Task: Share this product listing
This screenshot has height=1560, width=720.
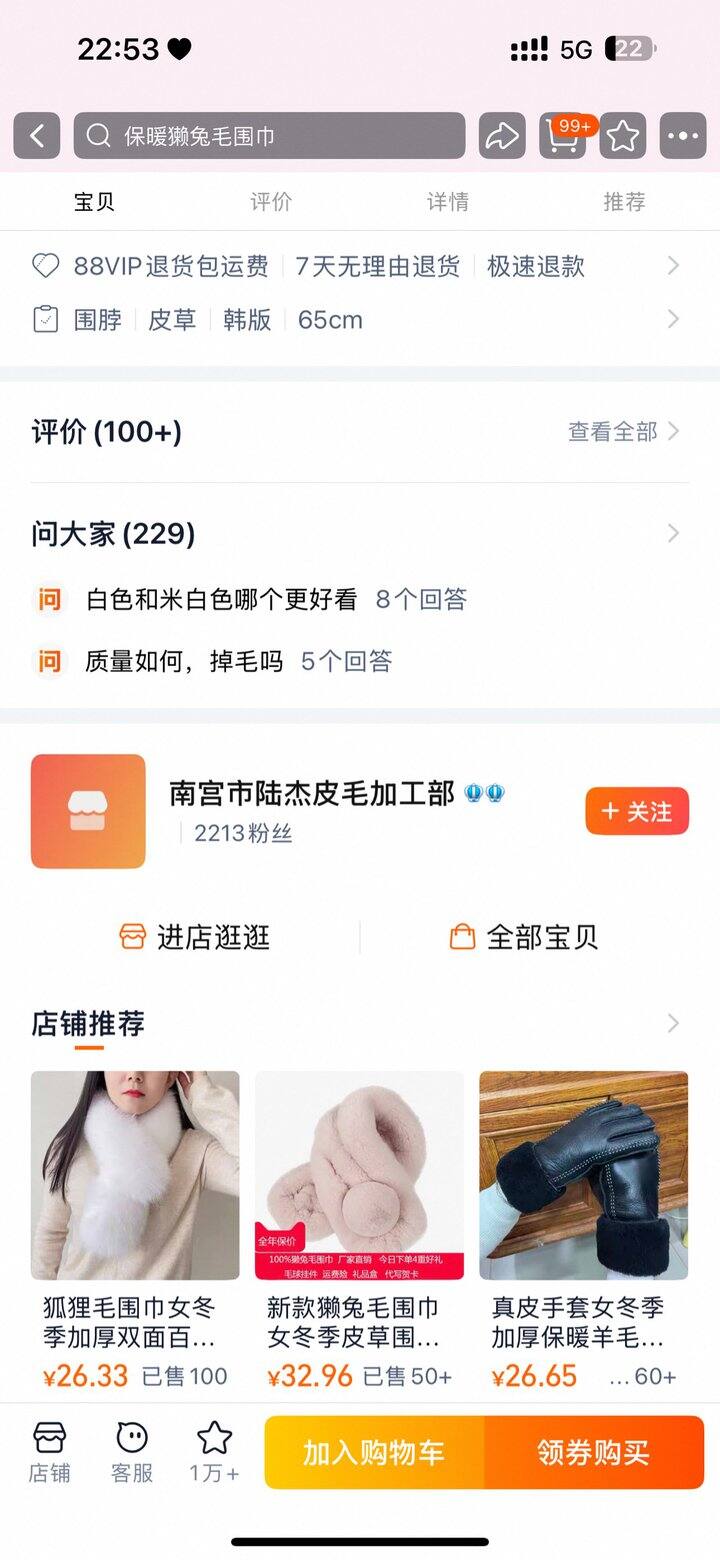Action: coord(502,136)
